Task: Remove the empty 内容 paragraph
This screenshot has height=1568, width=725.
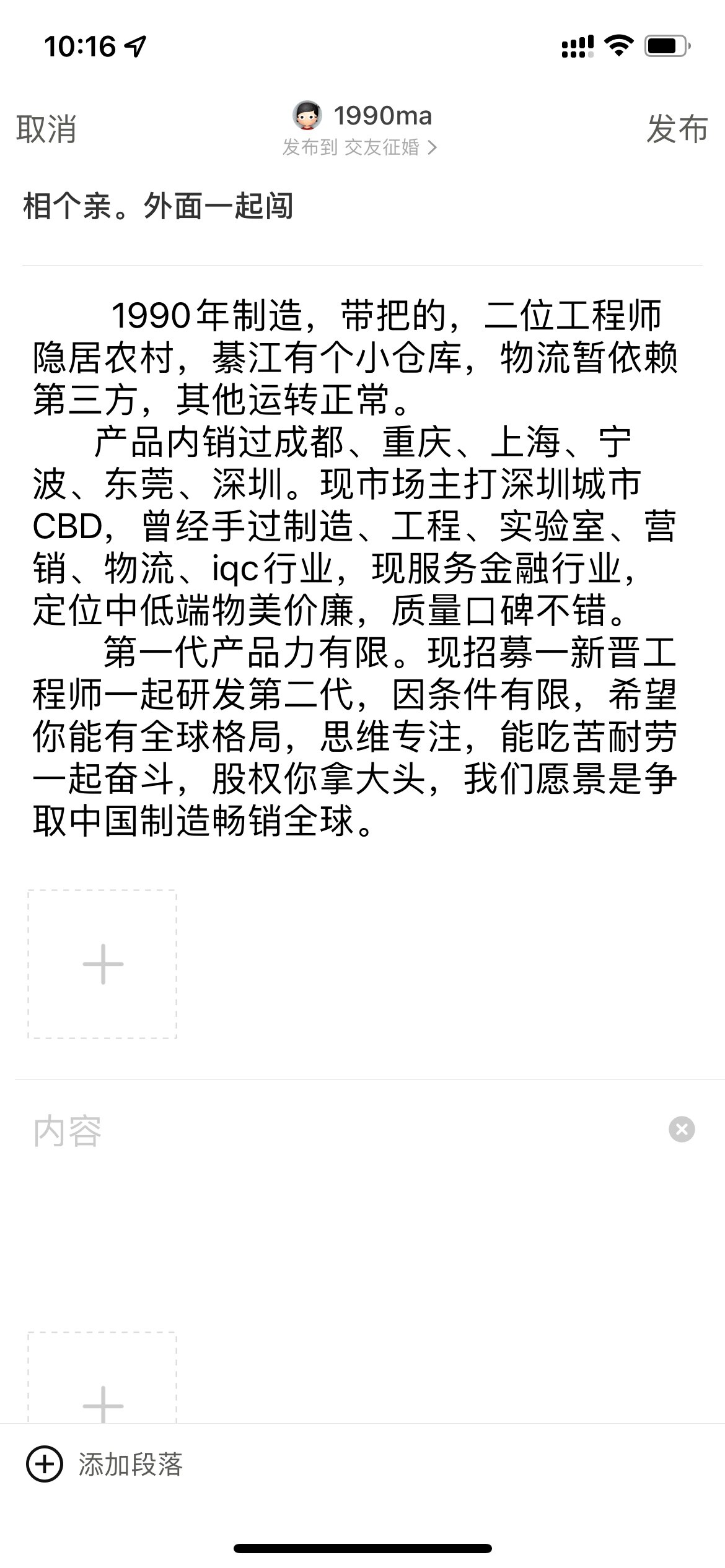Action: tap(682, 1130)
